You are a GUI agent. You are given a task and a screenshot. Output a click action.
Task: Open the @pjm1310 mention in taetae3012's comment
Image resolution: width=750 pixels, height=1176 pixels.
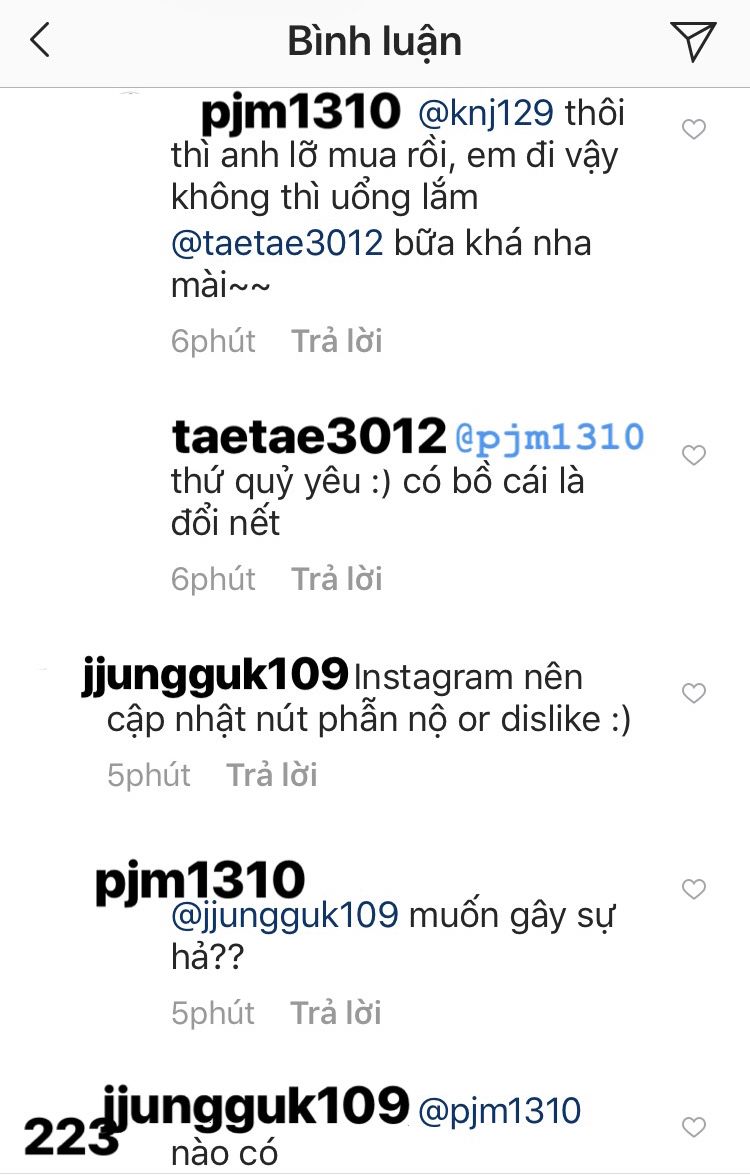(x=549, y=438)
